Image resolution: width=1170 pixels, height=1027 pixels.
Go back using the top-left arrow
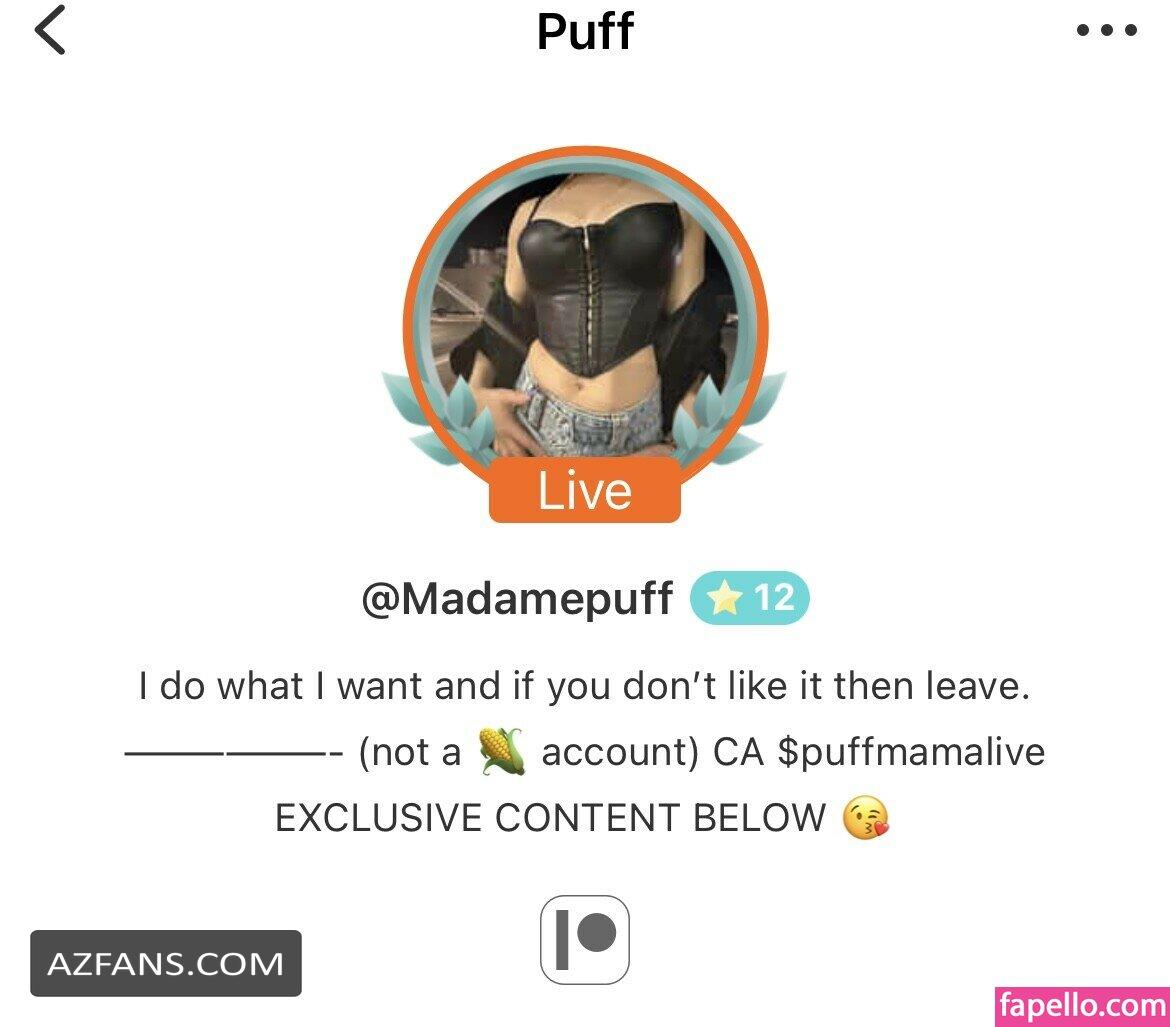50,30
